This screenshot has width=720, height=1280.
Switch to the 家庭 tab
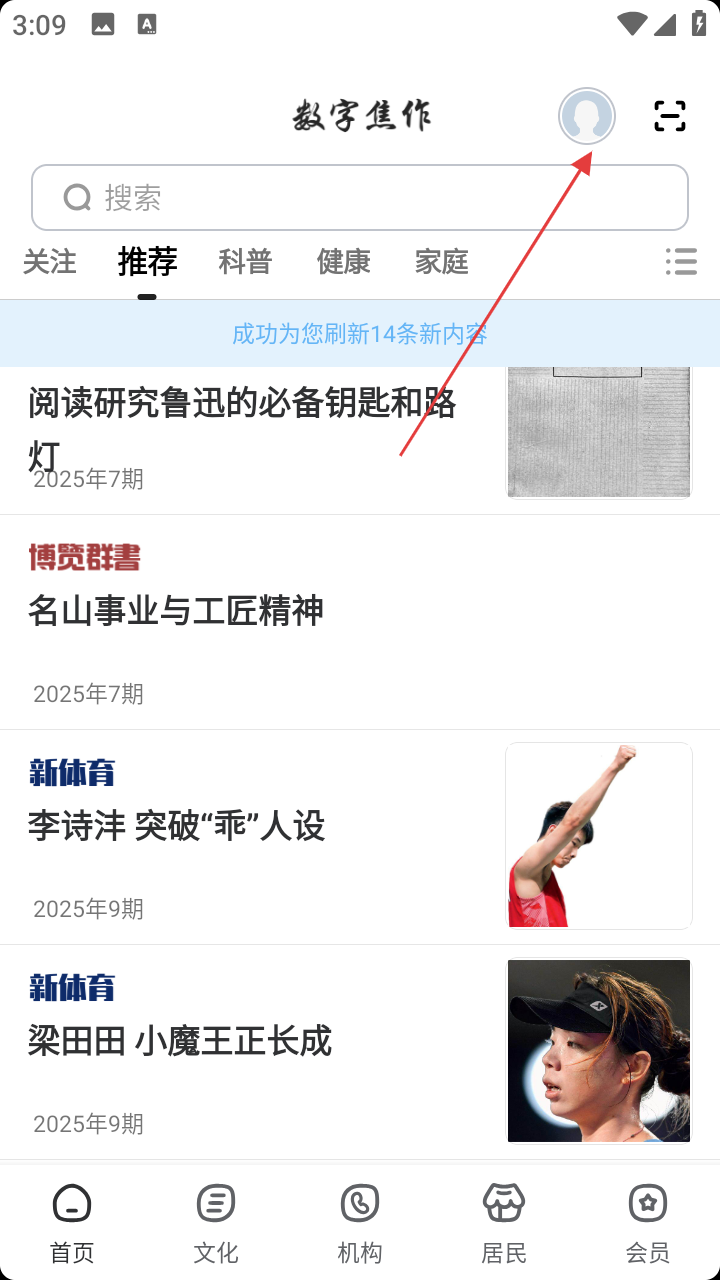pos(441,262)
